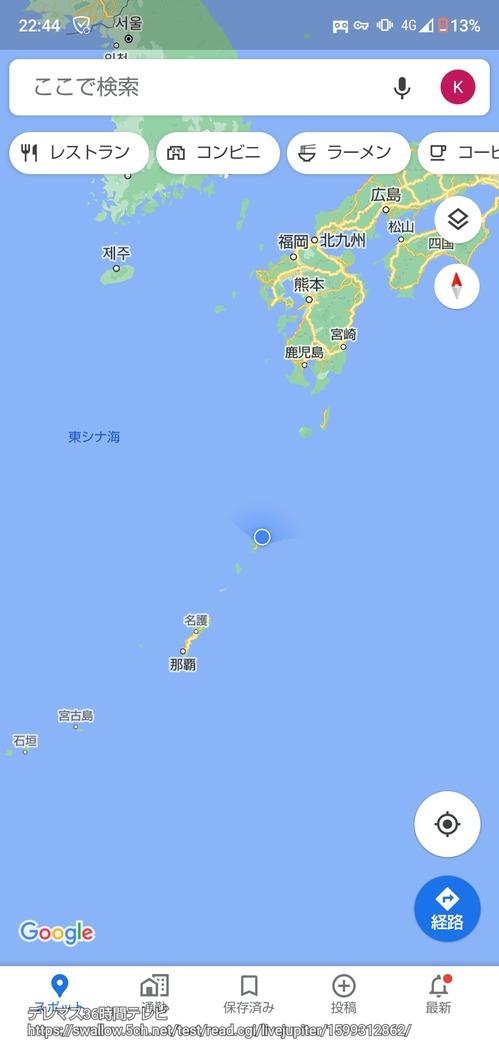
Task: Select the ラーメン chip
Action: (x=349, y=153)
